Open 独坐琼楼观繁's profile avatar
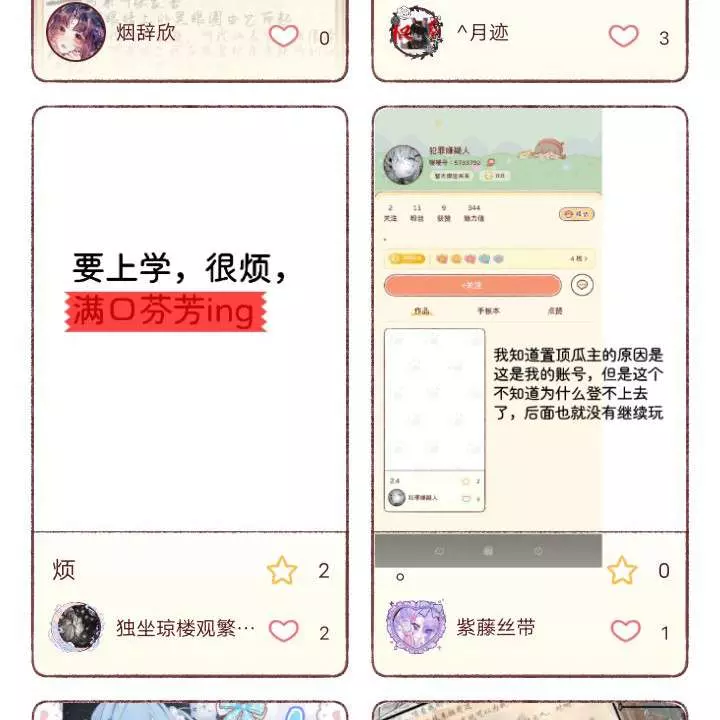This screenshot has width=720, height=720. [77, 628]
